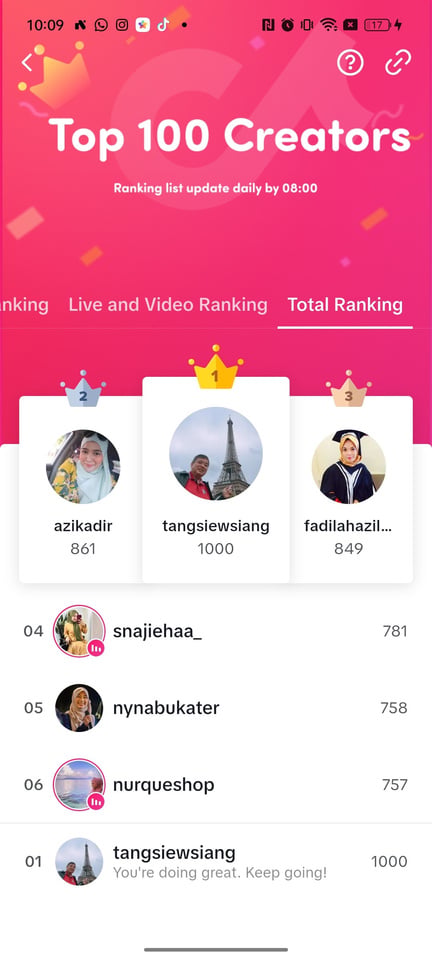Open tangsiewsiang's first place card
Viewport: 432px width, 960px height.
pos(215,479)
